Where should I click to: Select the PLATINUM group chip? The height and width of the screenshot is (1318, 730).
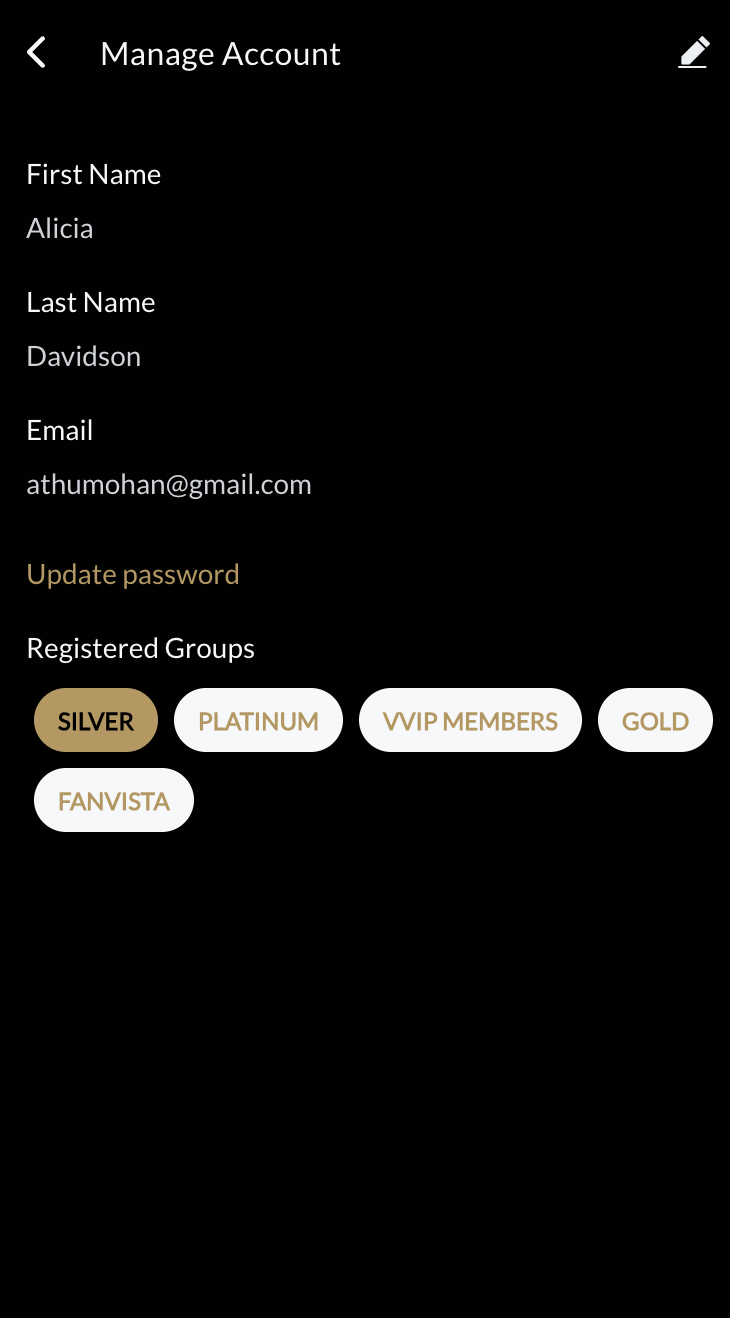(x=258, y=720)
